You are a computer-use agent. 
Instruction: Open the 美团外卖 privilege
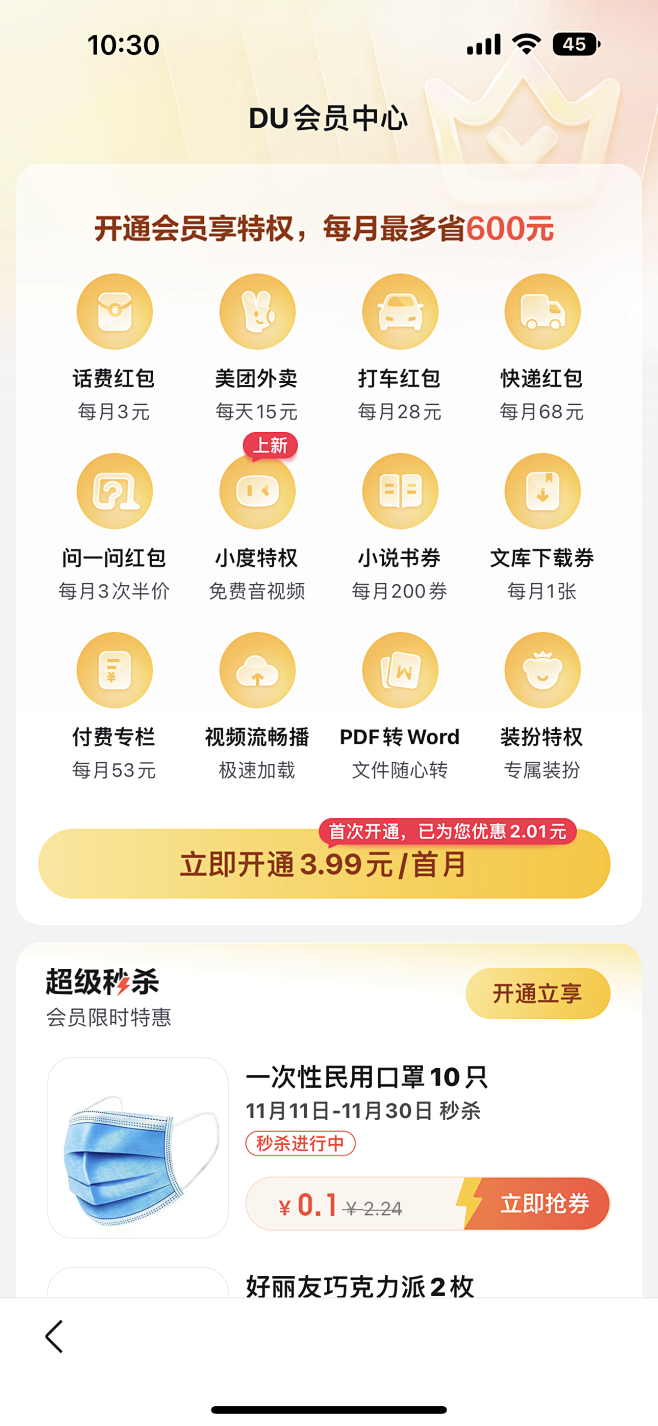tap(257, 313)
